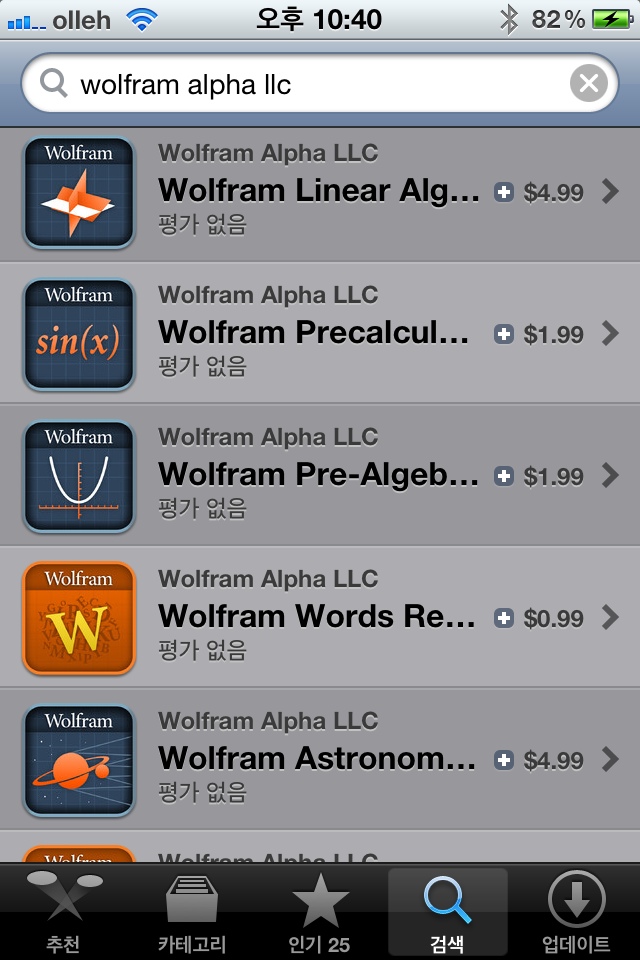The height and width of the screenshot is (960, 640).
Task: Switch to the 인기 25 top charts tab
Action: pos(320,912)
